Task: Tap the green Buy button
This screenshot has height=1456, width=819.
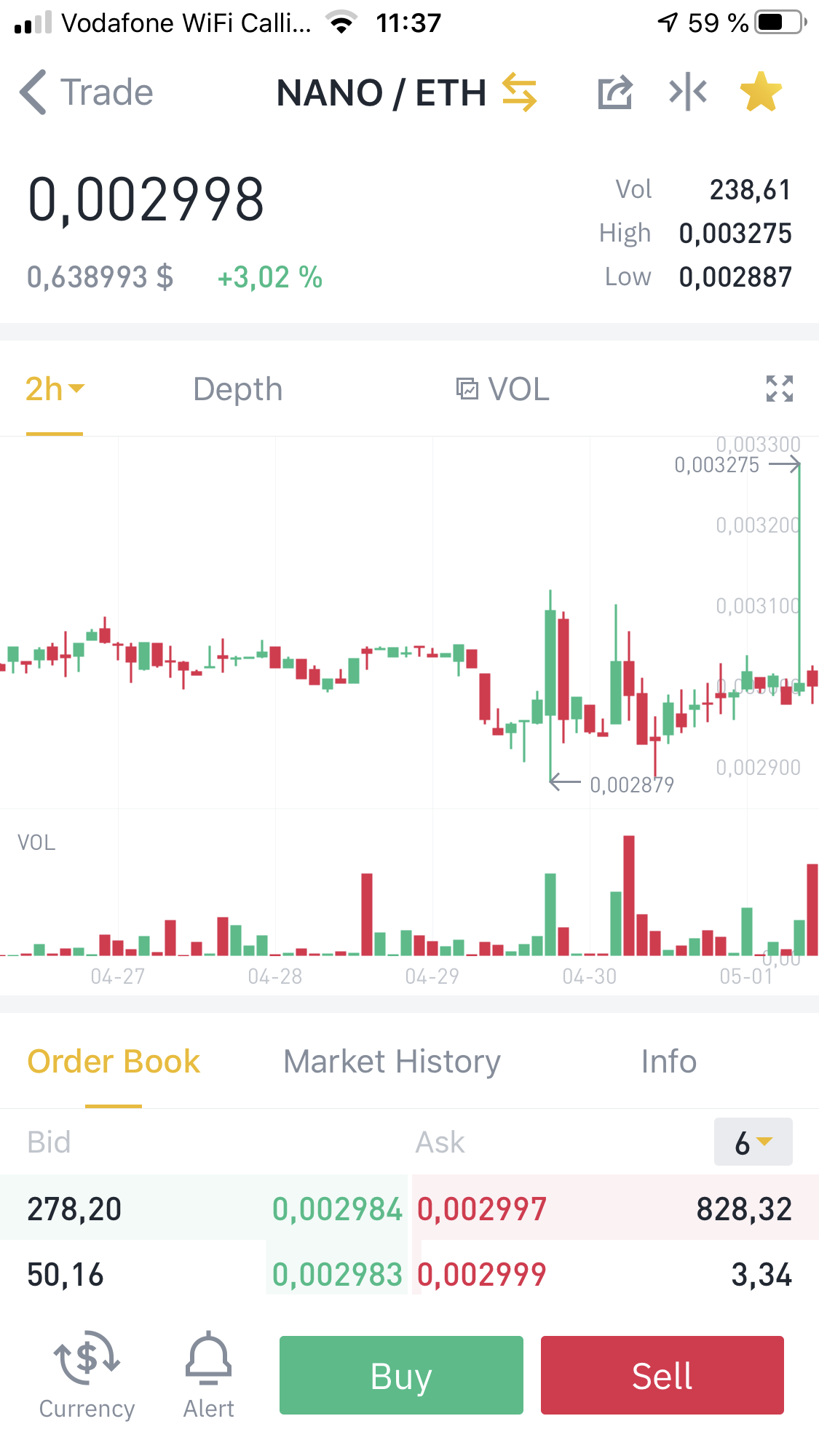Action: coord(401,1375)
